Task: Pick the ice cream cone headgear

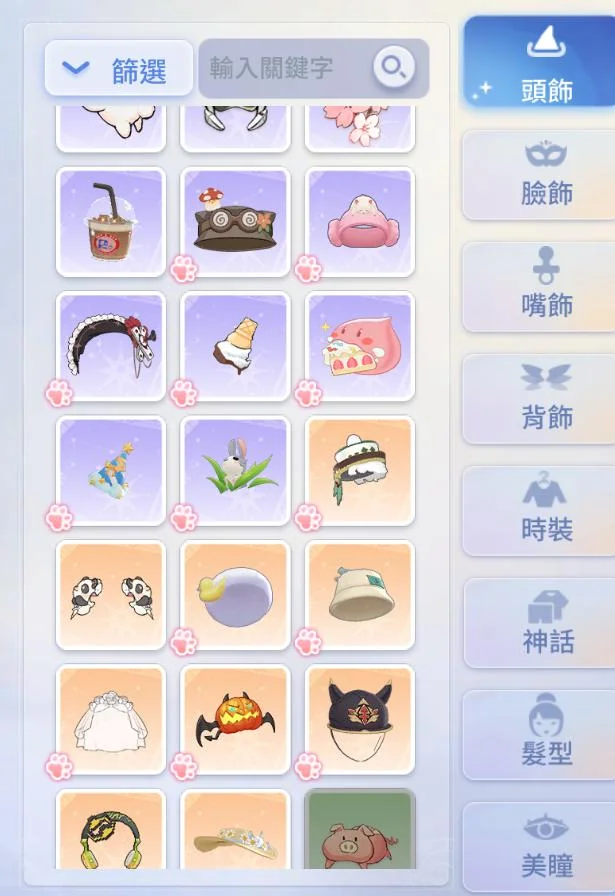Action: [235, 346]
